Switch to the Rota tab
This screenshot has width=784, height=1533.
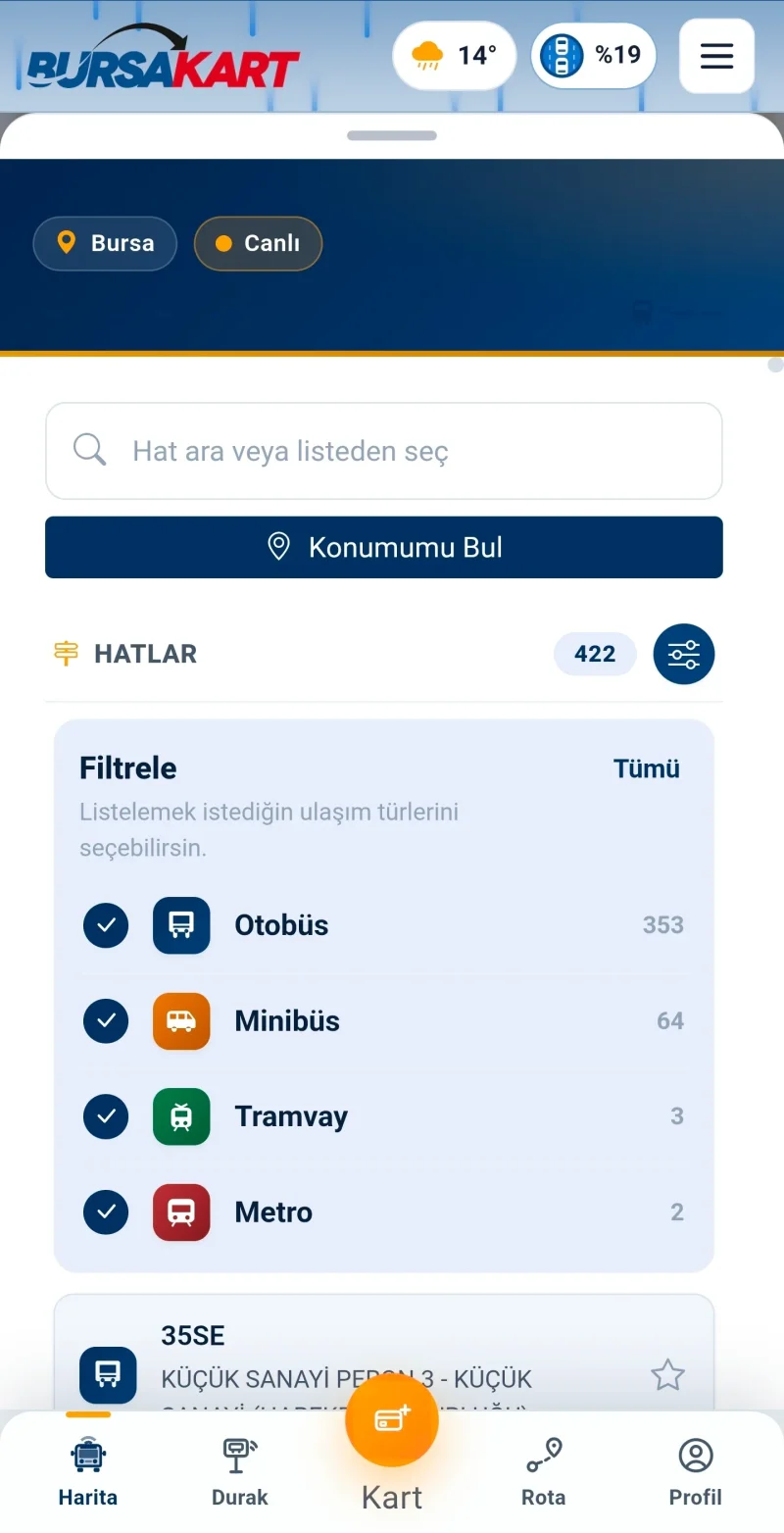(544, 1471)
